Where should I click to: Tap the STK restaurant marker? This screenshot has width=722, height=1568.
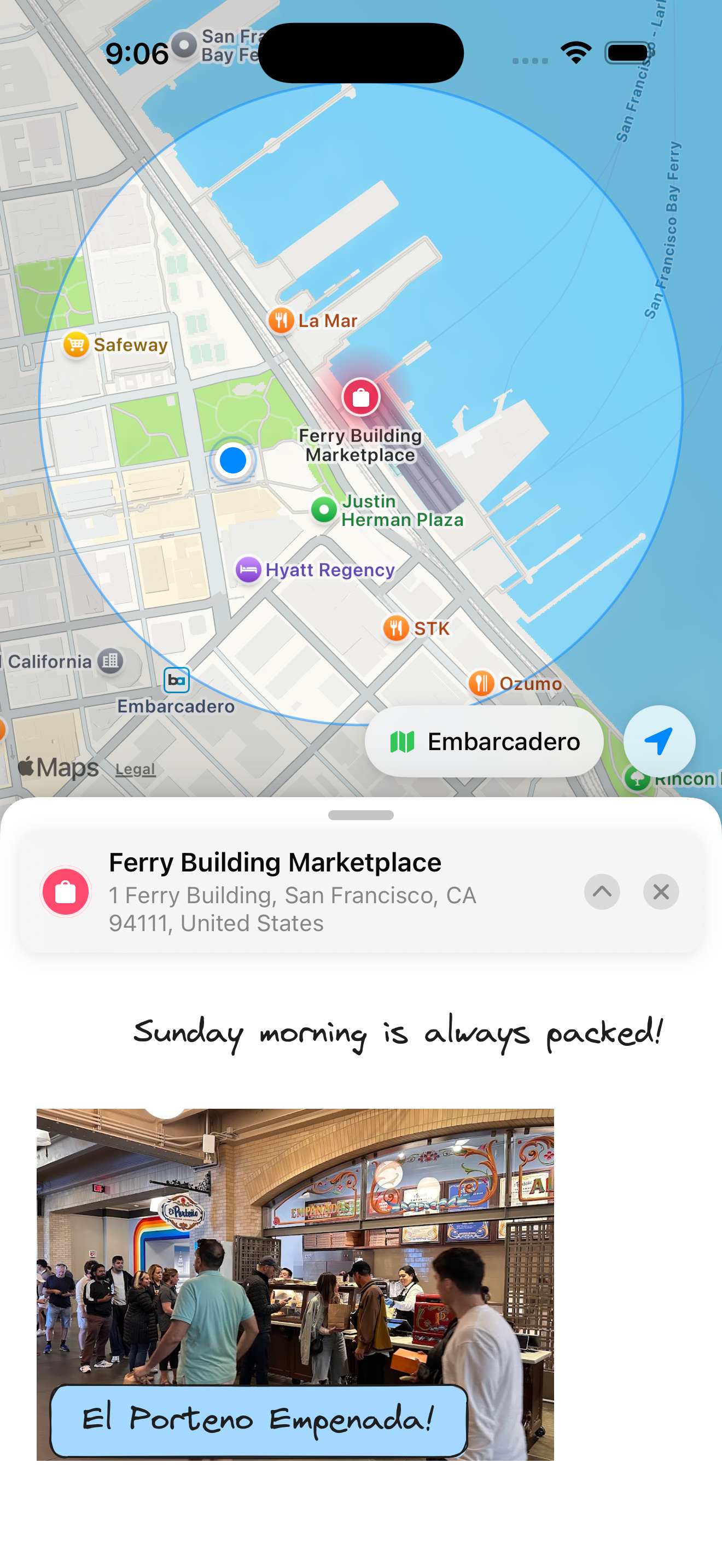coord(397,628)
